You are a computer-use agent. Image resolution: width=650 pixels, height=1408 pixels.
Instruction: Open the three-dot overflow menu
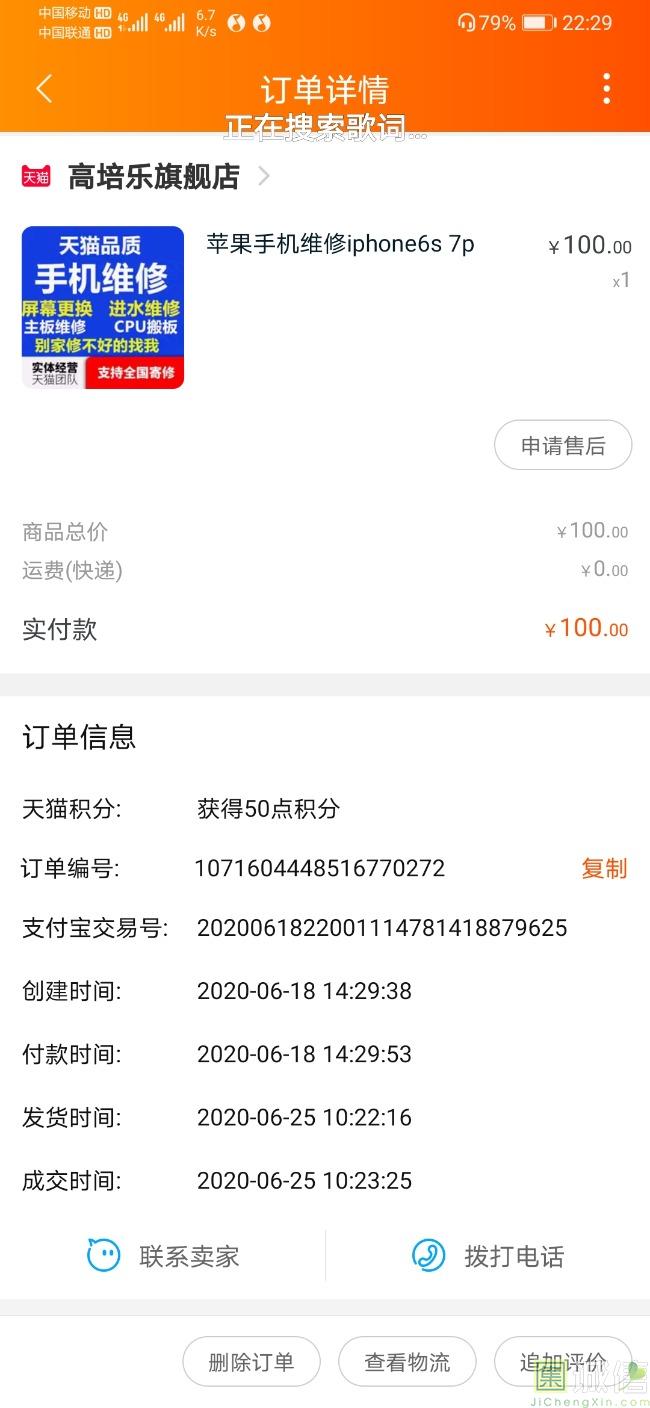[606, 89]
